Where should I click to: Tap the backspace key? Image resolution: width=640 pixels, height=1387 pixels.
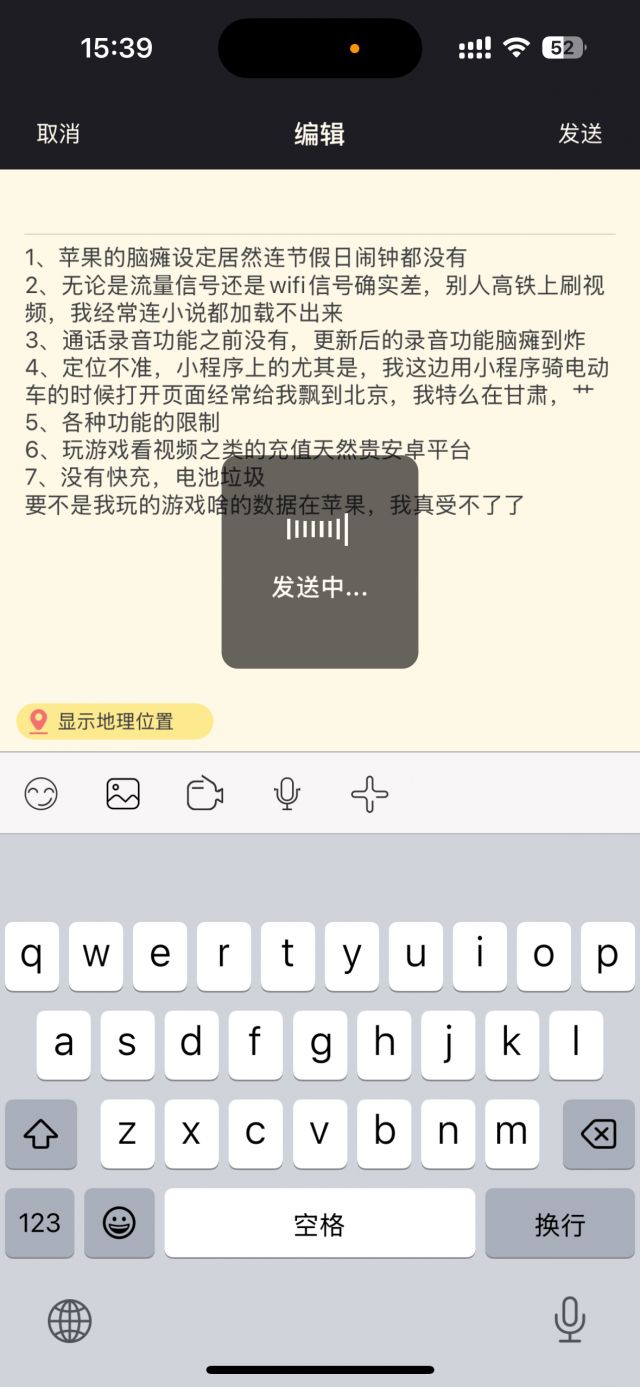(x=598, y=1134)
